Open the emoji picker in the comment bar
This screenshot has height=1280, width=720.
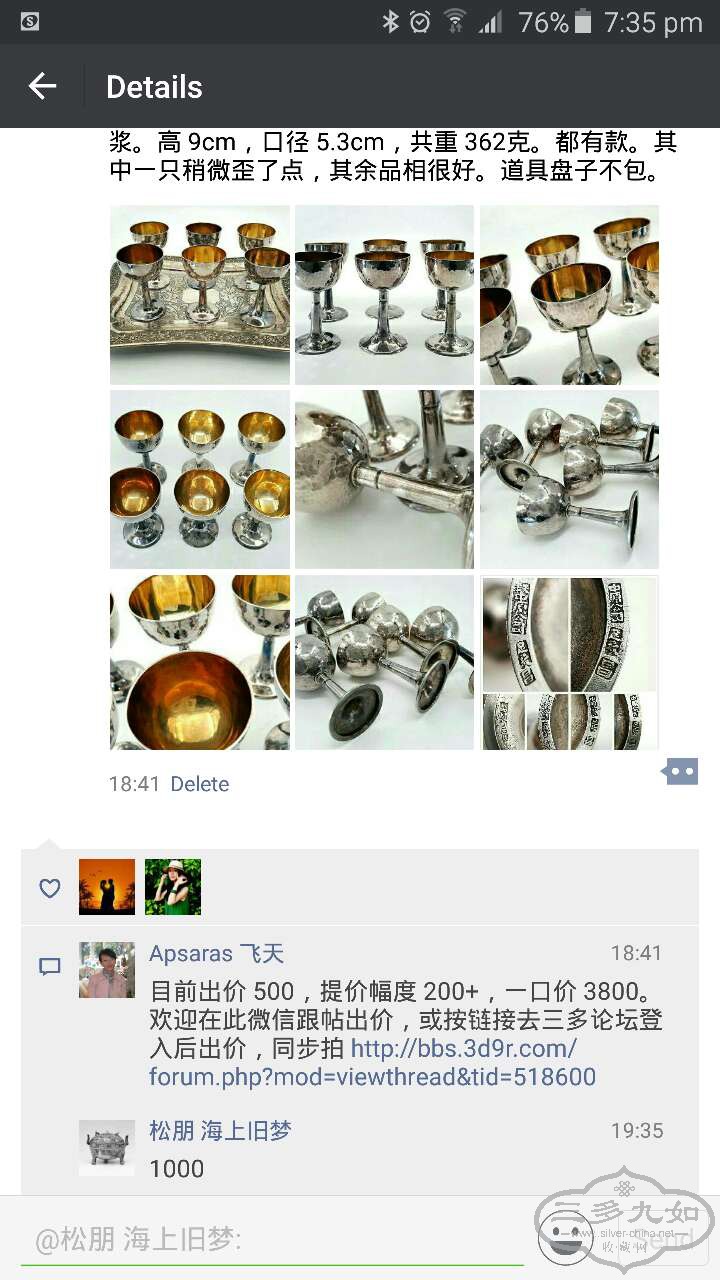565,1237
